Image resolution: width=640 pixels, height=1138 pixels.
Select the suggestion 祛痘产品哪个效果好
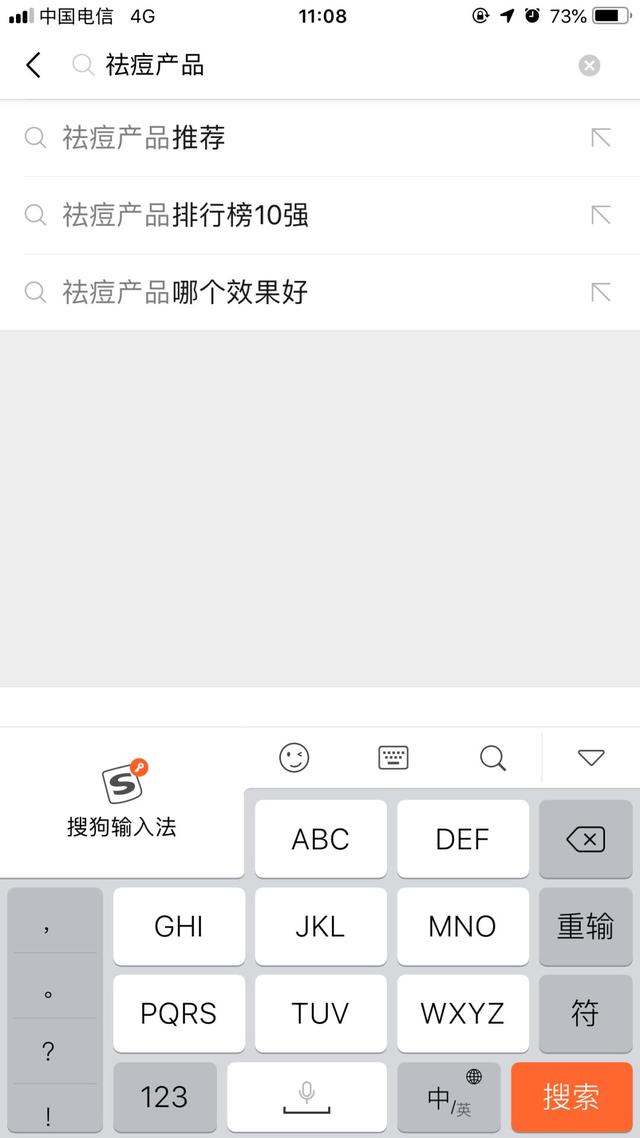point(186,292)
